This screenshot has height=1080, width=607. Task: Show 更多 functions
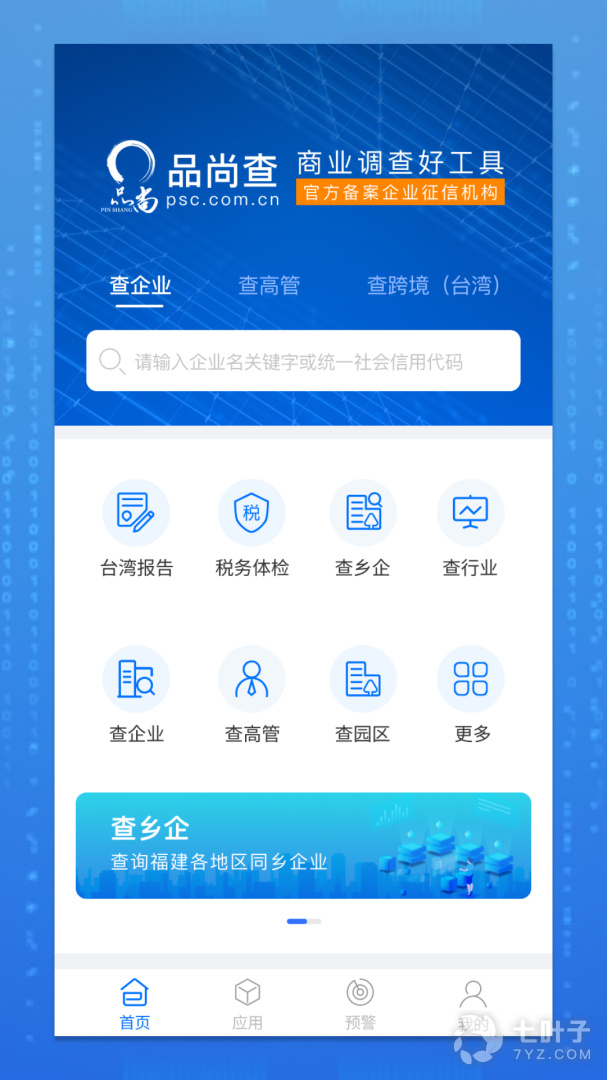tap(471, 695)
